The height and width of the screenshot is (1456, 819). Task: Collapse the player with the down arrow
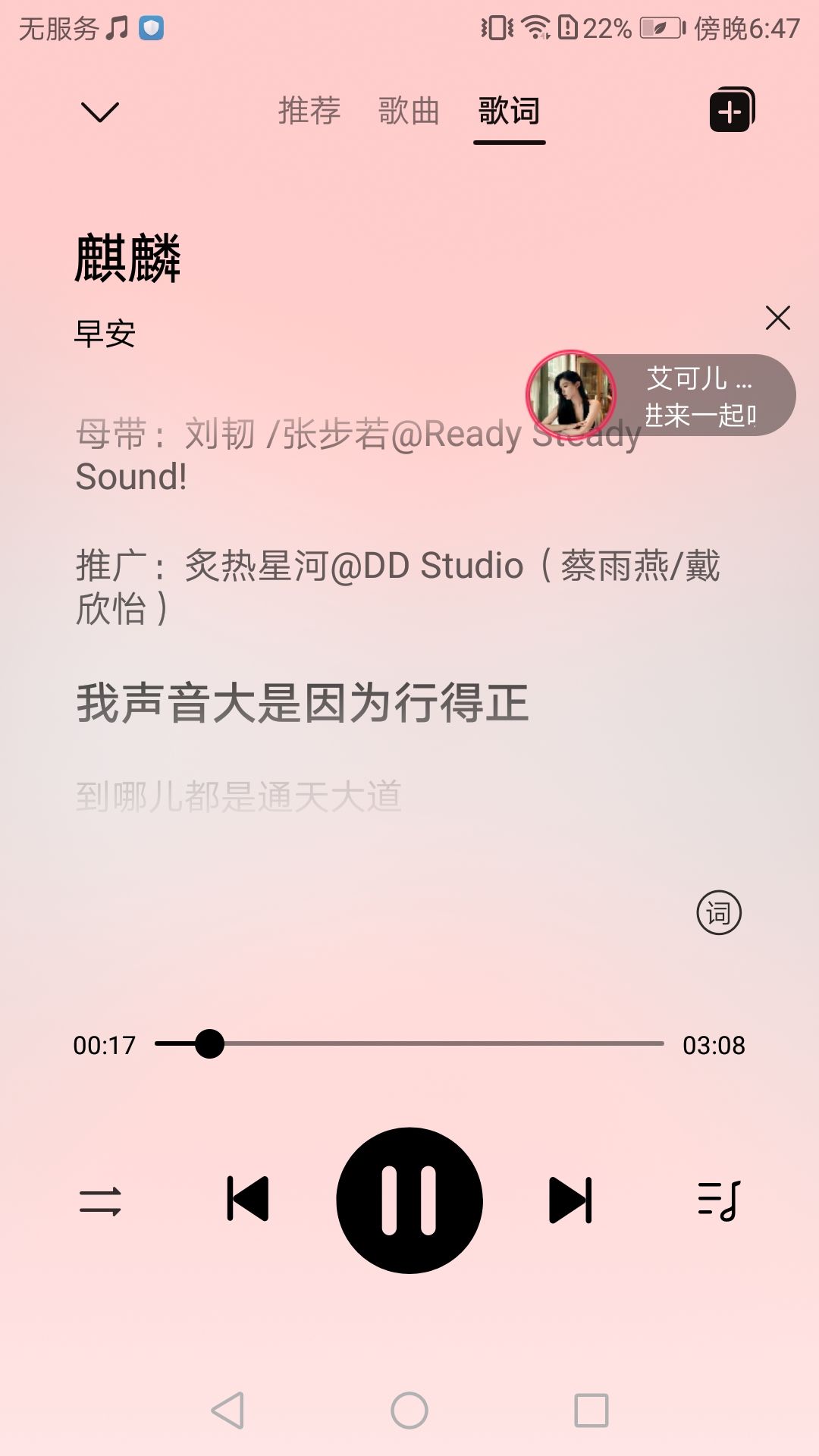99,112
